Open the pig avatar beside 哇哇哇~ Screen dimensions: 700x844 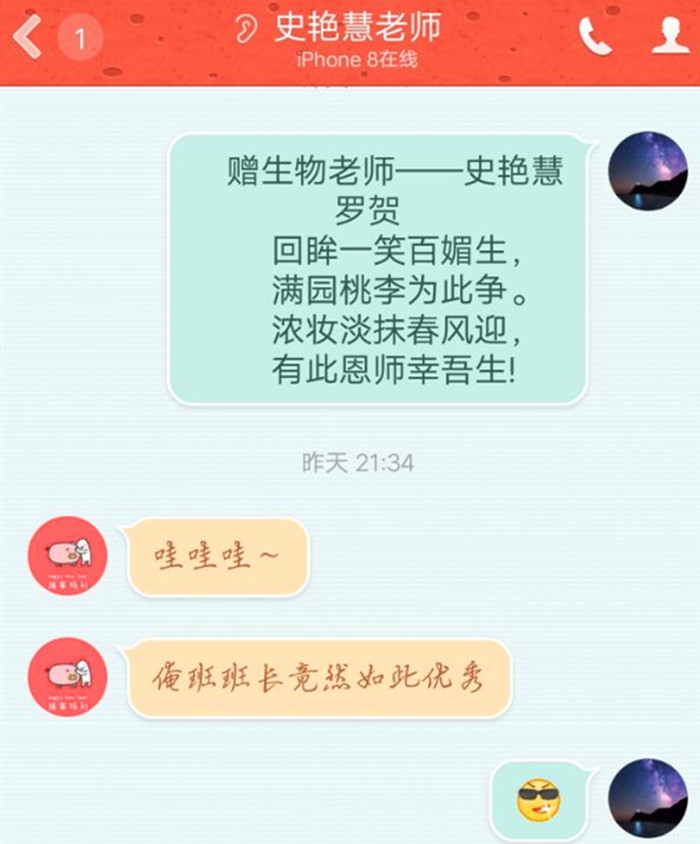click(67, 556)
